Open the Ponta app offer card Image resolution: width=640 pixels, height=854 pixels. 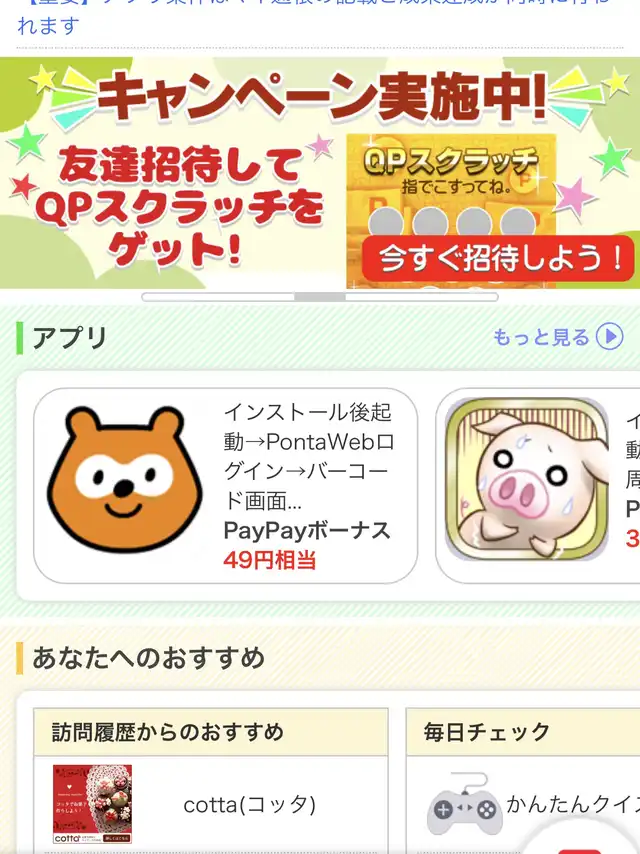pos(225,485)
